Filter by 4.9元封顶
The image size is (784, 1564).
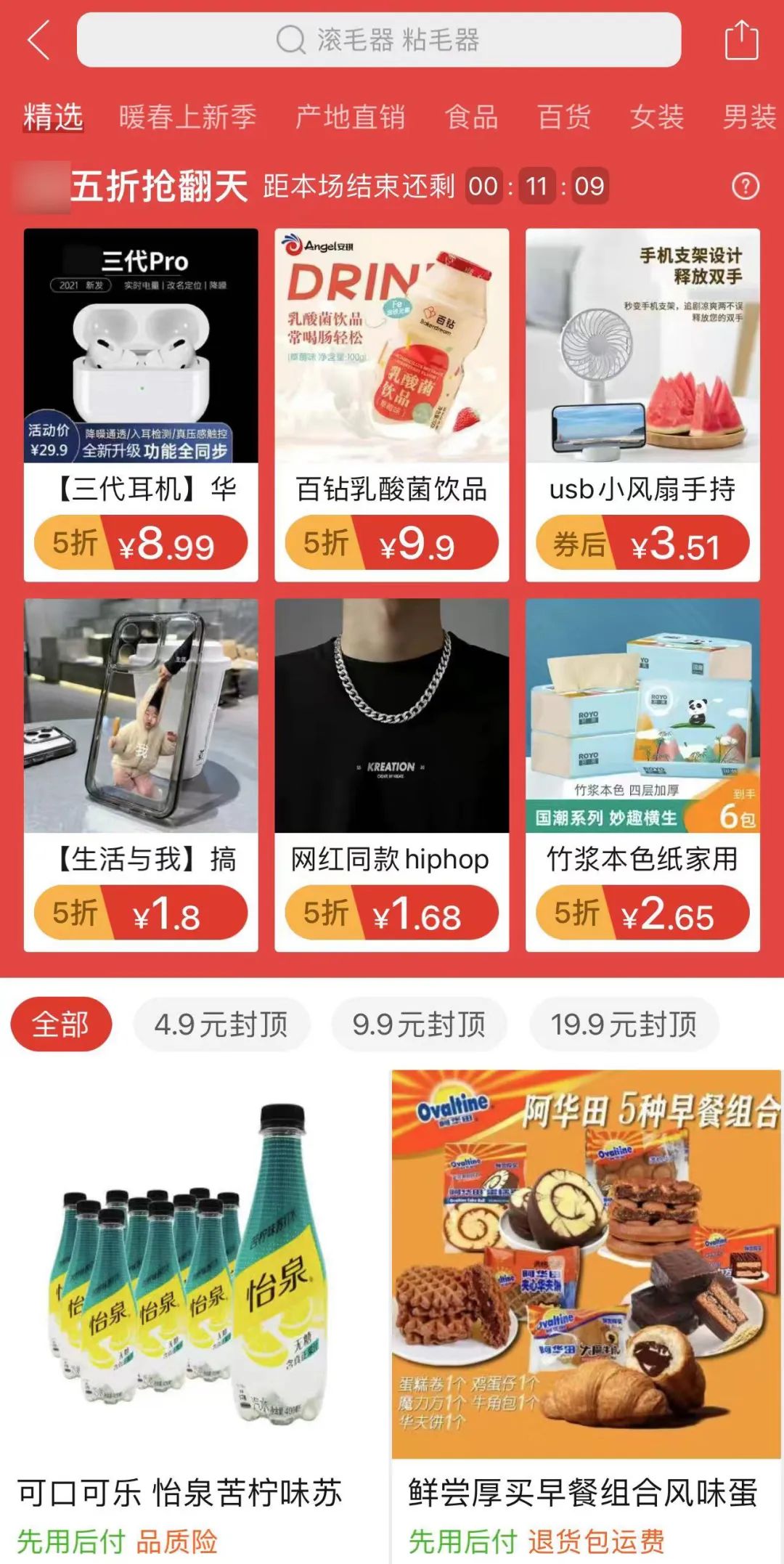tap(221, 1025)
